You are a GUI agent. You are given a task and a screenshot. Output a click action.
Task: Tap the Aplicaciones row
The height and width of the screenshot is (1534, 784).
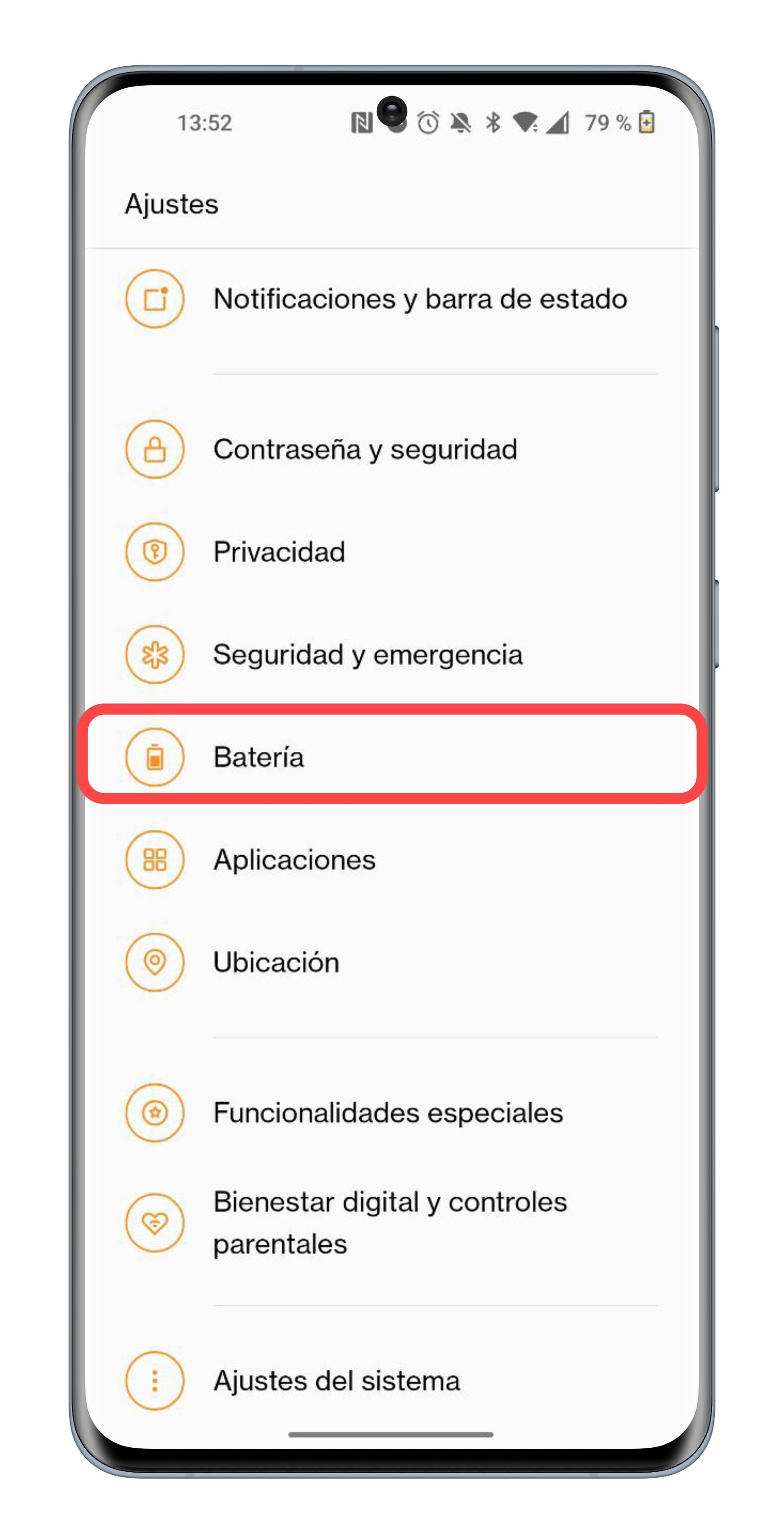pos(294,860)
